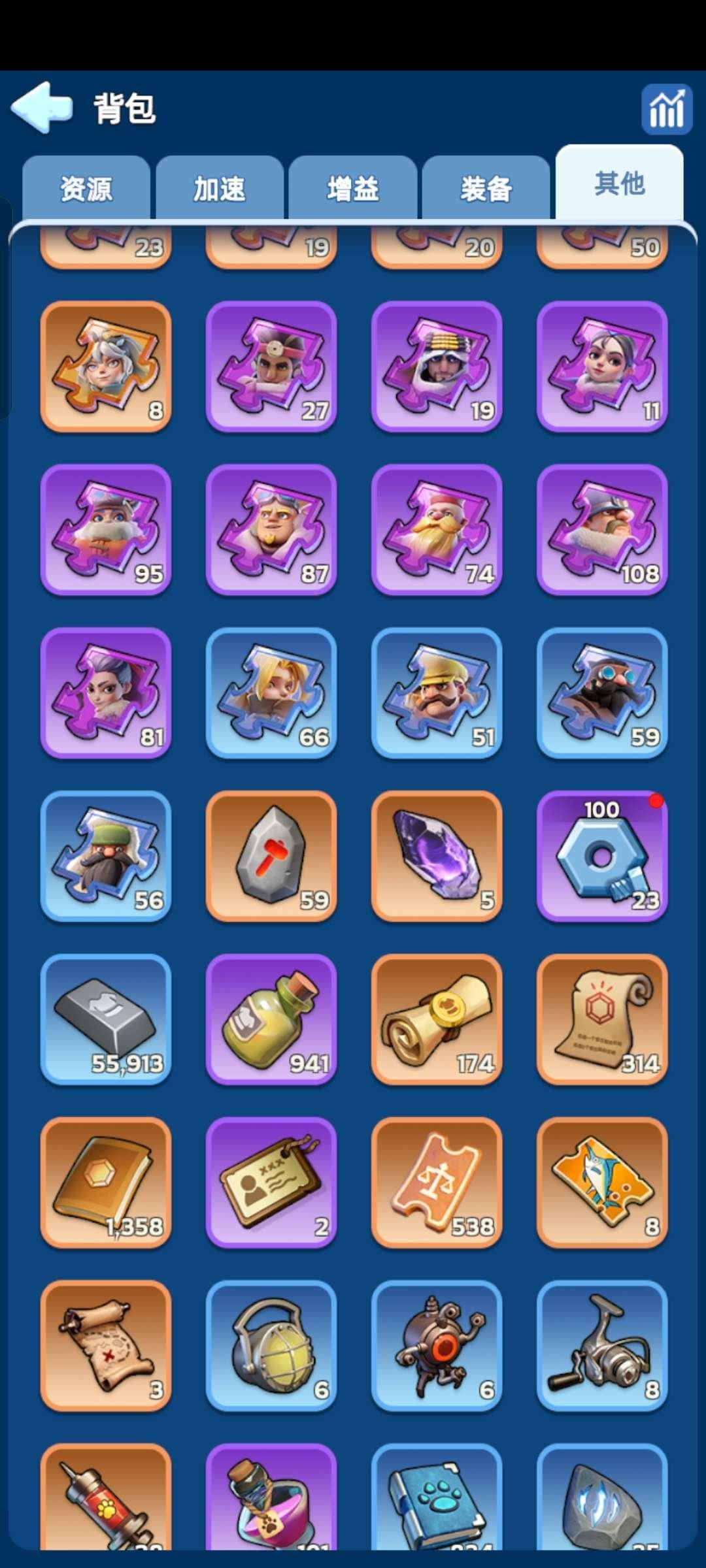The image size is (706, 1568).
Task: Select the silver ingot item with 55,913
Action: tap(106, 1019)
